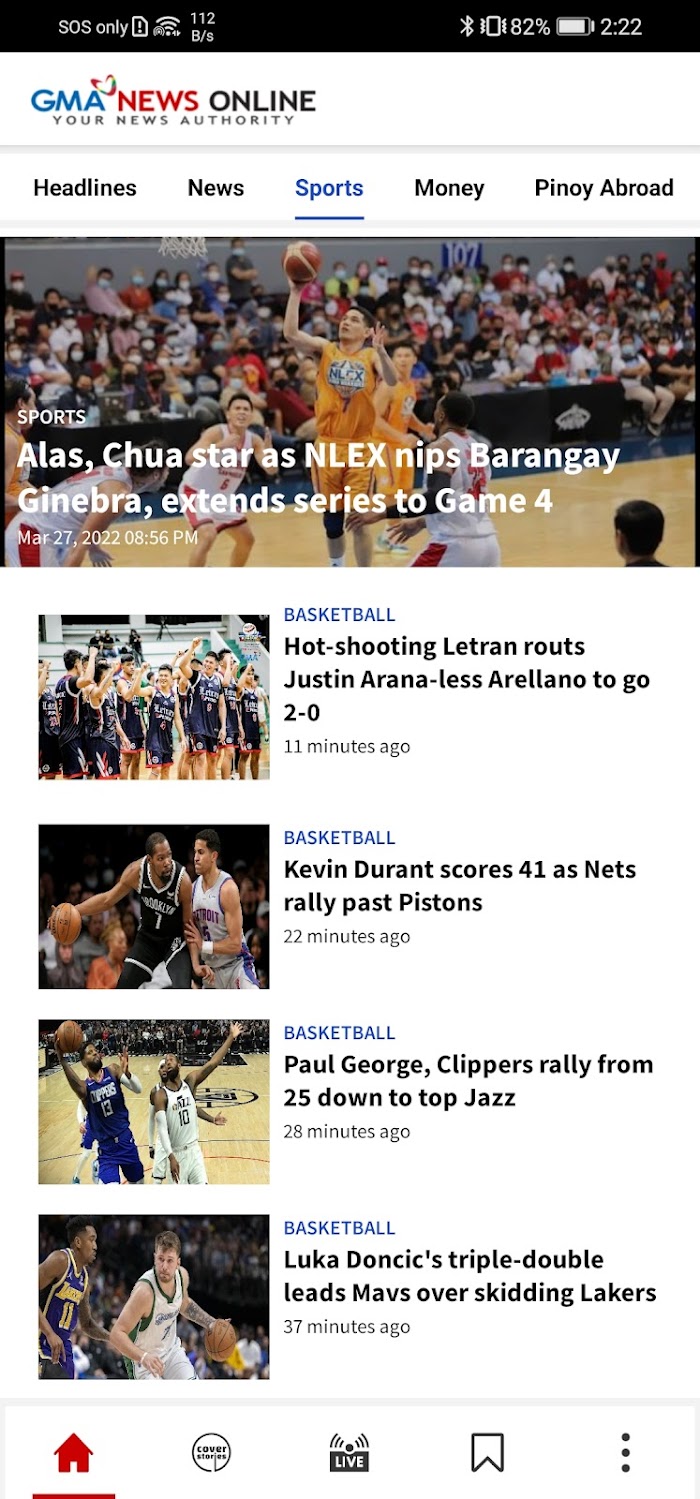View the Paul George Clippers rally story
Screen dimensions: 700x1499
(x=350, y=1101)
